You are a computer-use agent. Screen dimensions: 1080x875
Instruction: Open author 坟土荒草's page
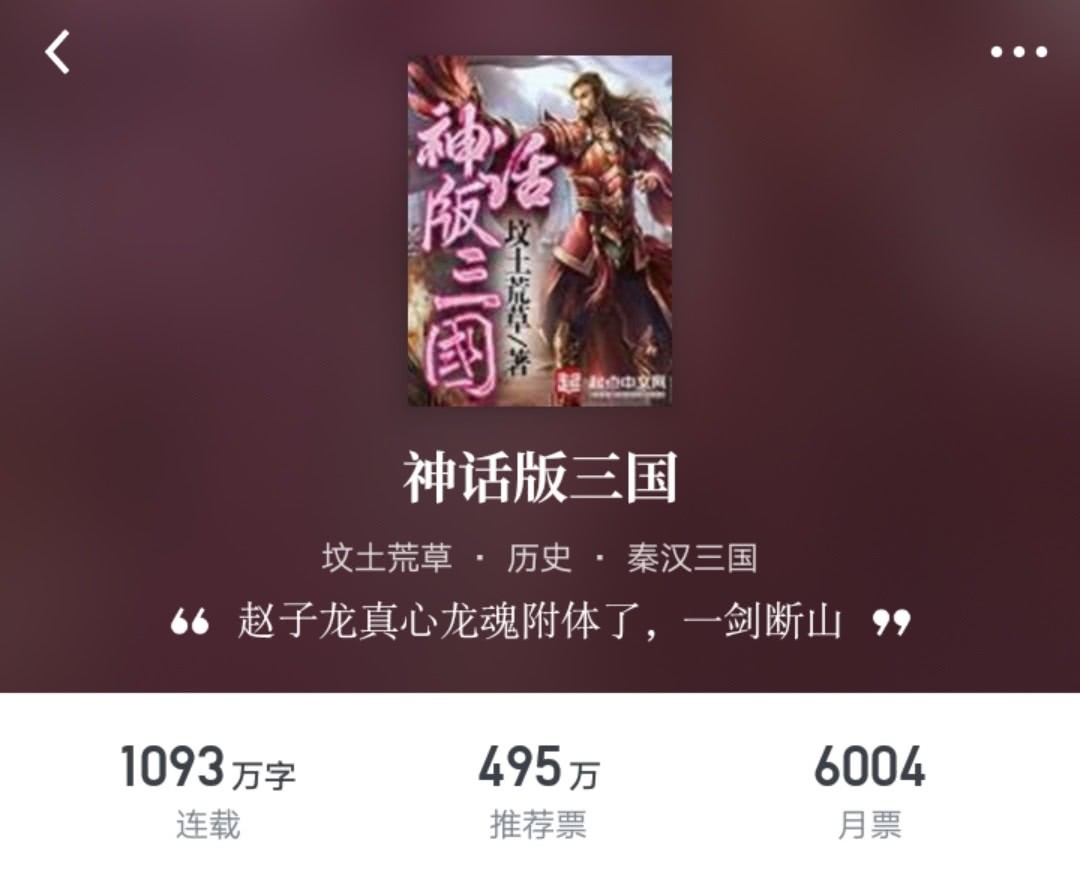pos(386,557)
